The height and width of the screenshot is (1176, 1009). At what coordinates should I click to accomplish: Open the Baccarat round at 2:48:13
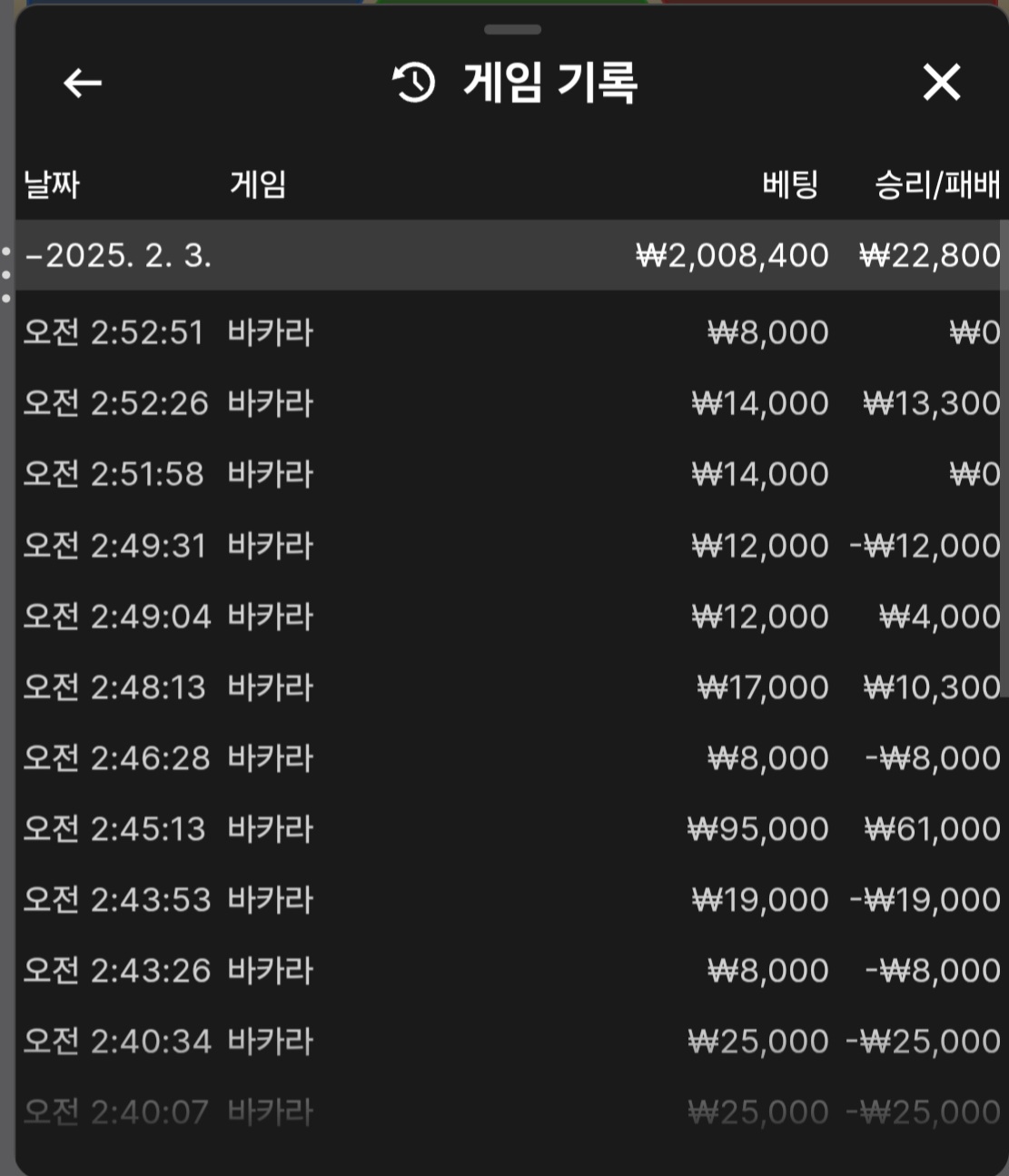[509, 687]
